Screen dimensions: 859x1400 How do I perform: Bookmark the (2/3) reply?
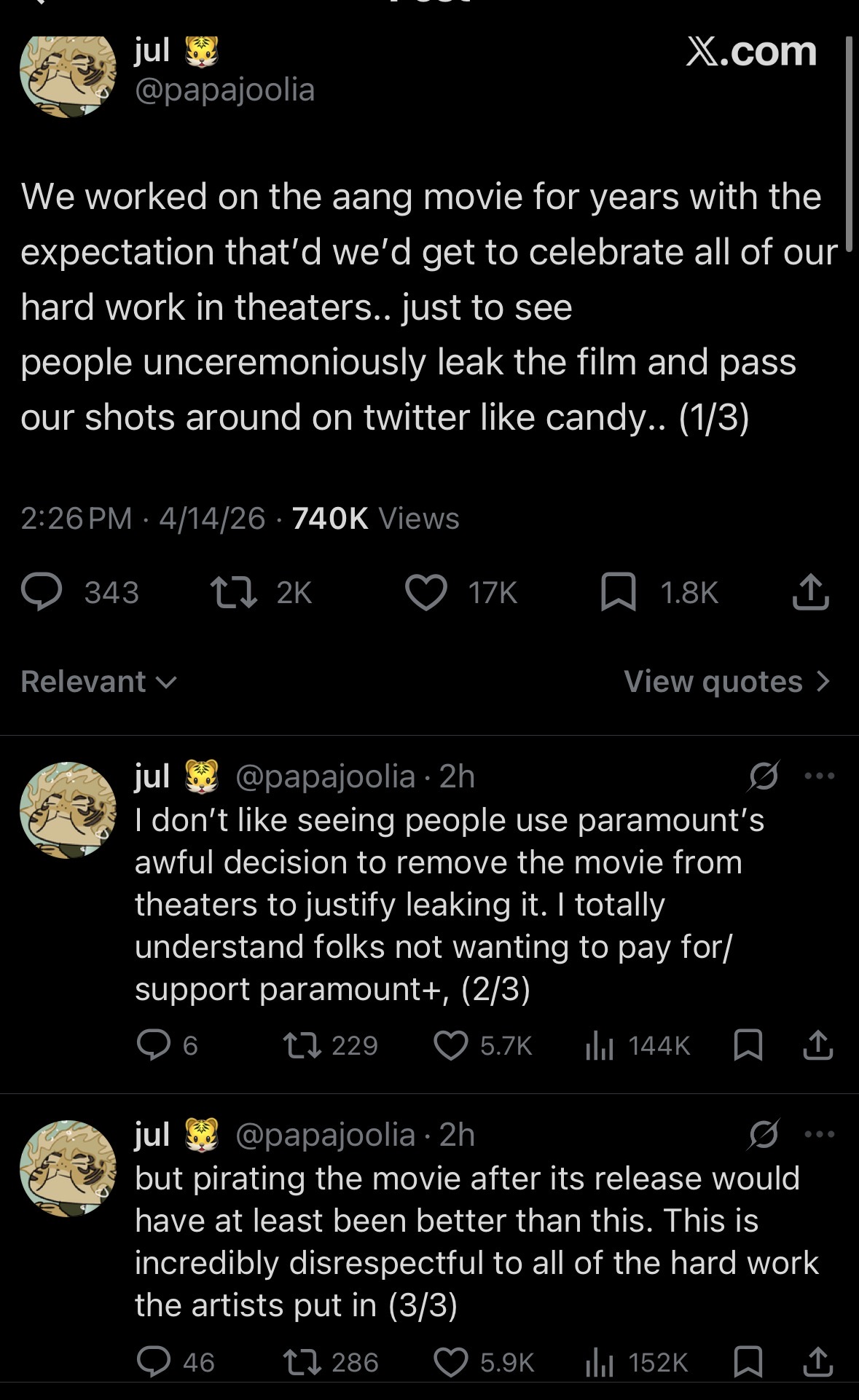(748, 1045)
